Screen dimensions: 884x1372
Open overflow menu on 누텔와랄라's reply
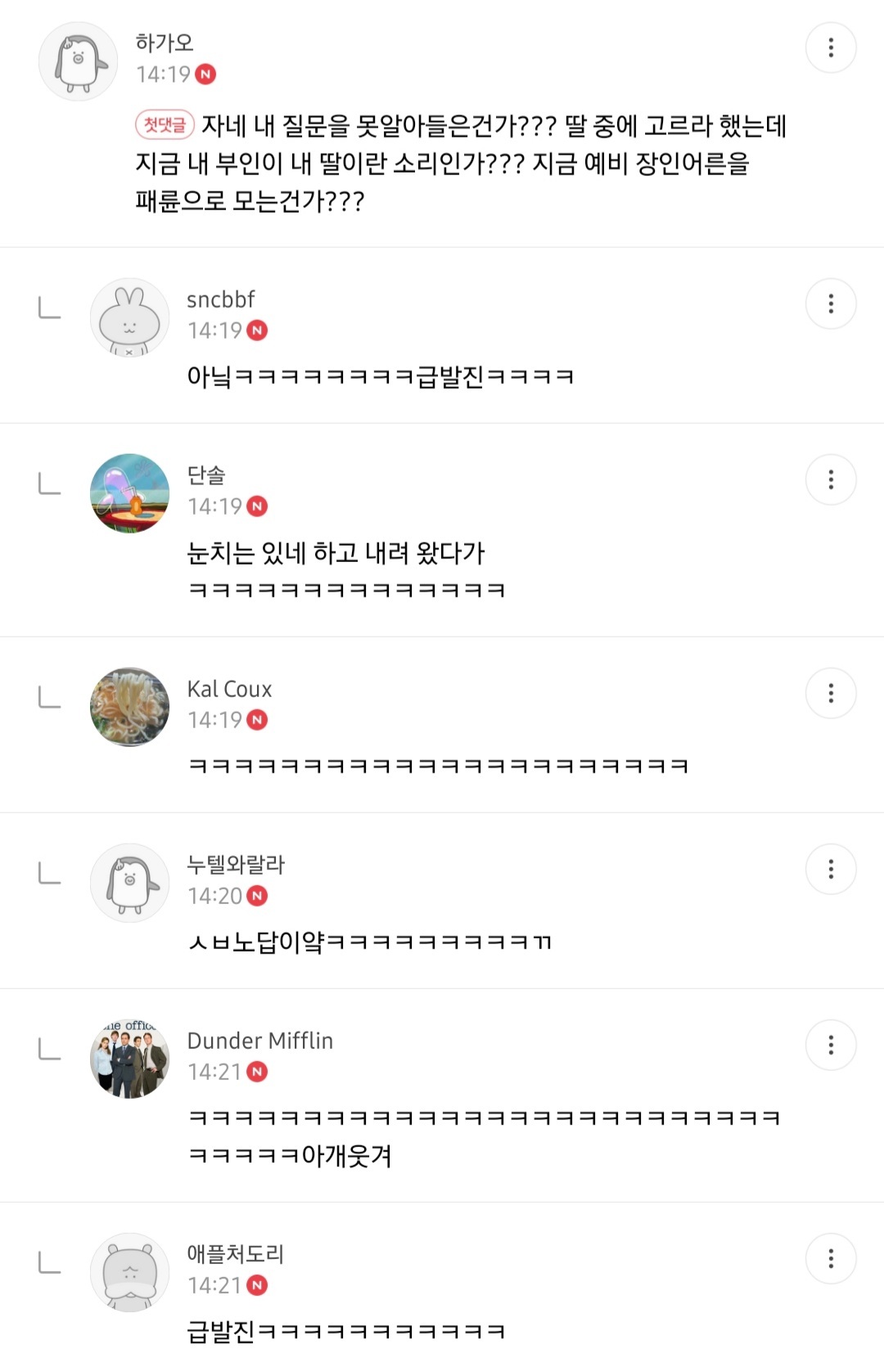pyautogui.click(x=831, y=869)
